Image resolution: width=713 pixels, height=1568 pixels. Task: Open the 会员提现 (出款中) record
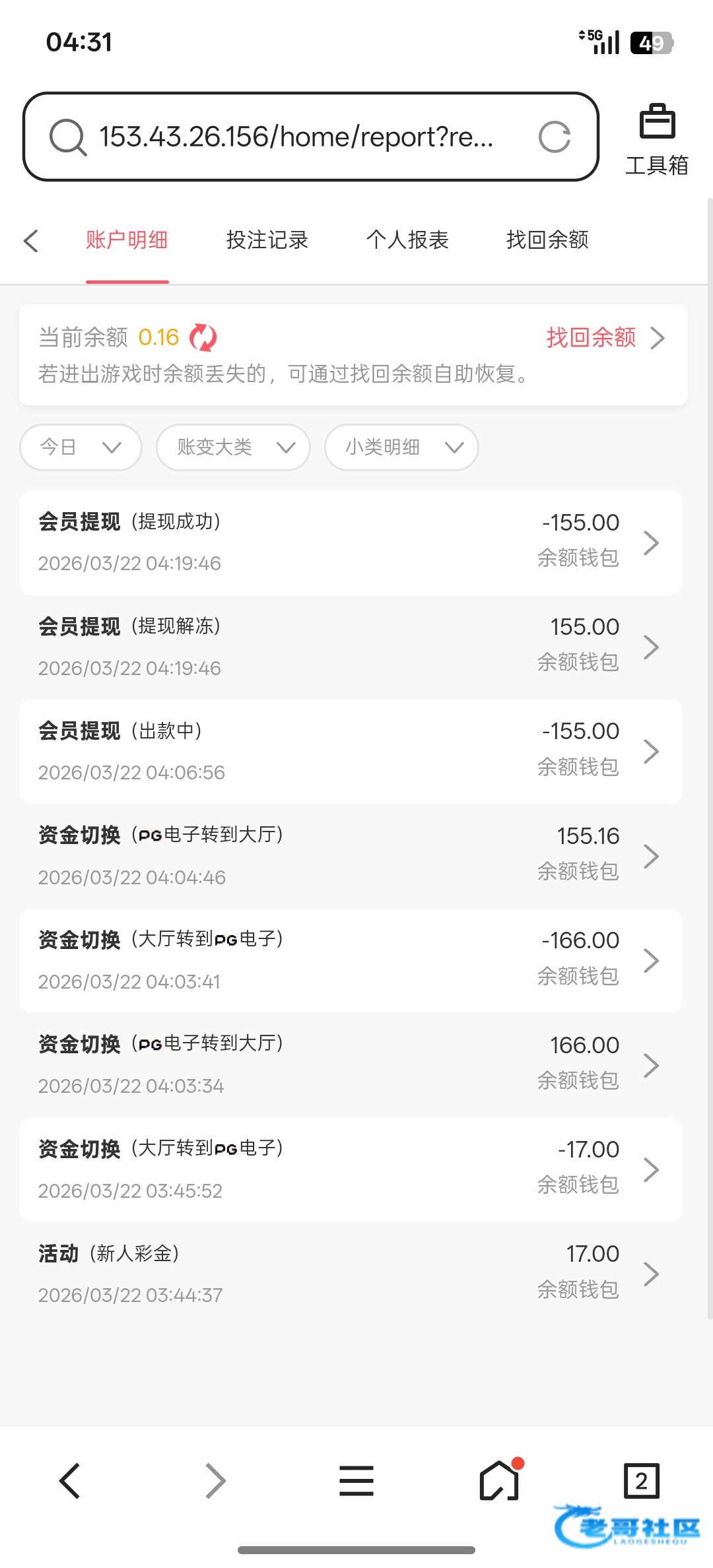[351, 752]
